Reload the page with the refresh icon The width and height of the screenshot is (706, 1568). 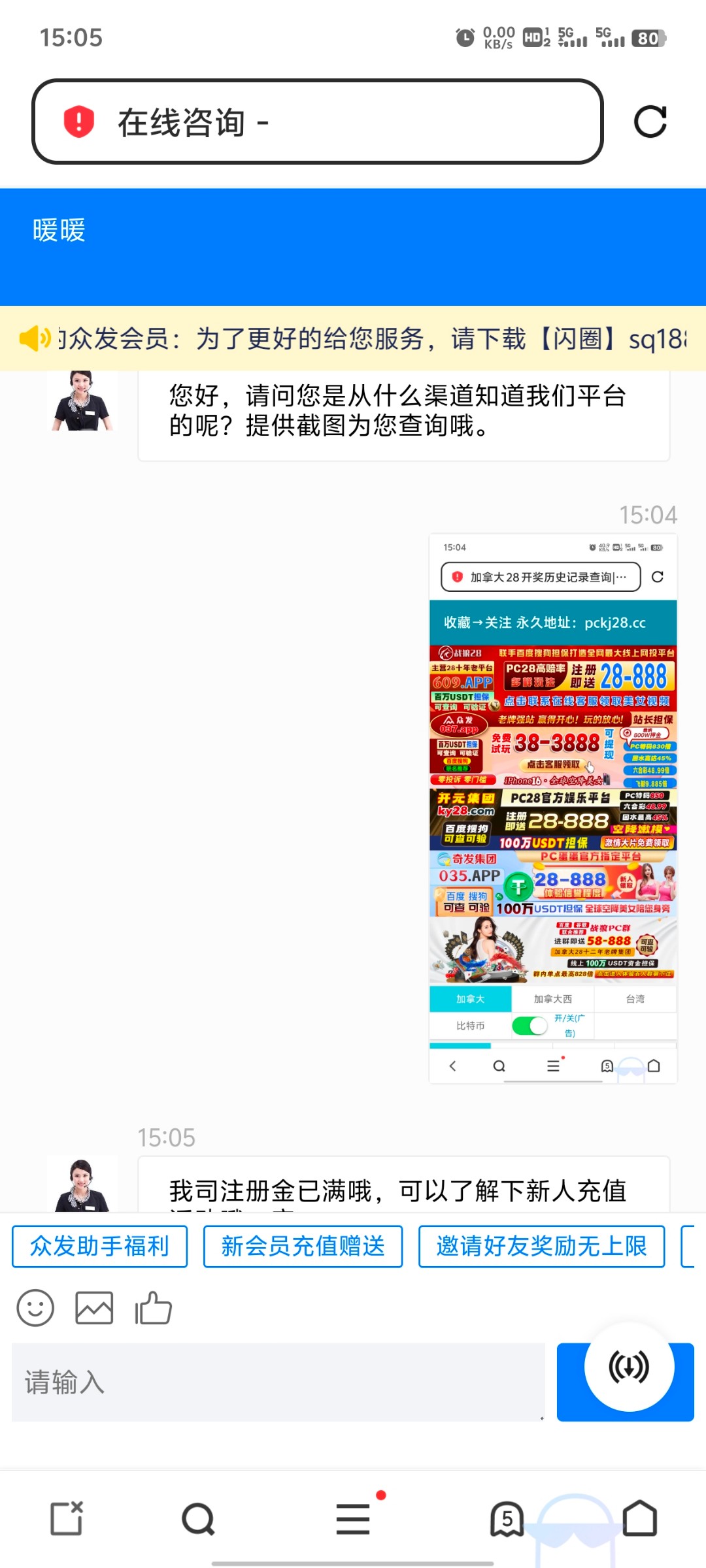point(650,122)
